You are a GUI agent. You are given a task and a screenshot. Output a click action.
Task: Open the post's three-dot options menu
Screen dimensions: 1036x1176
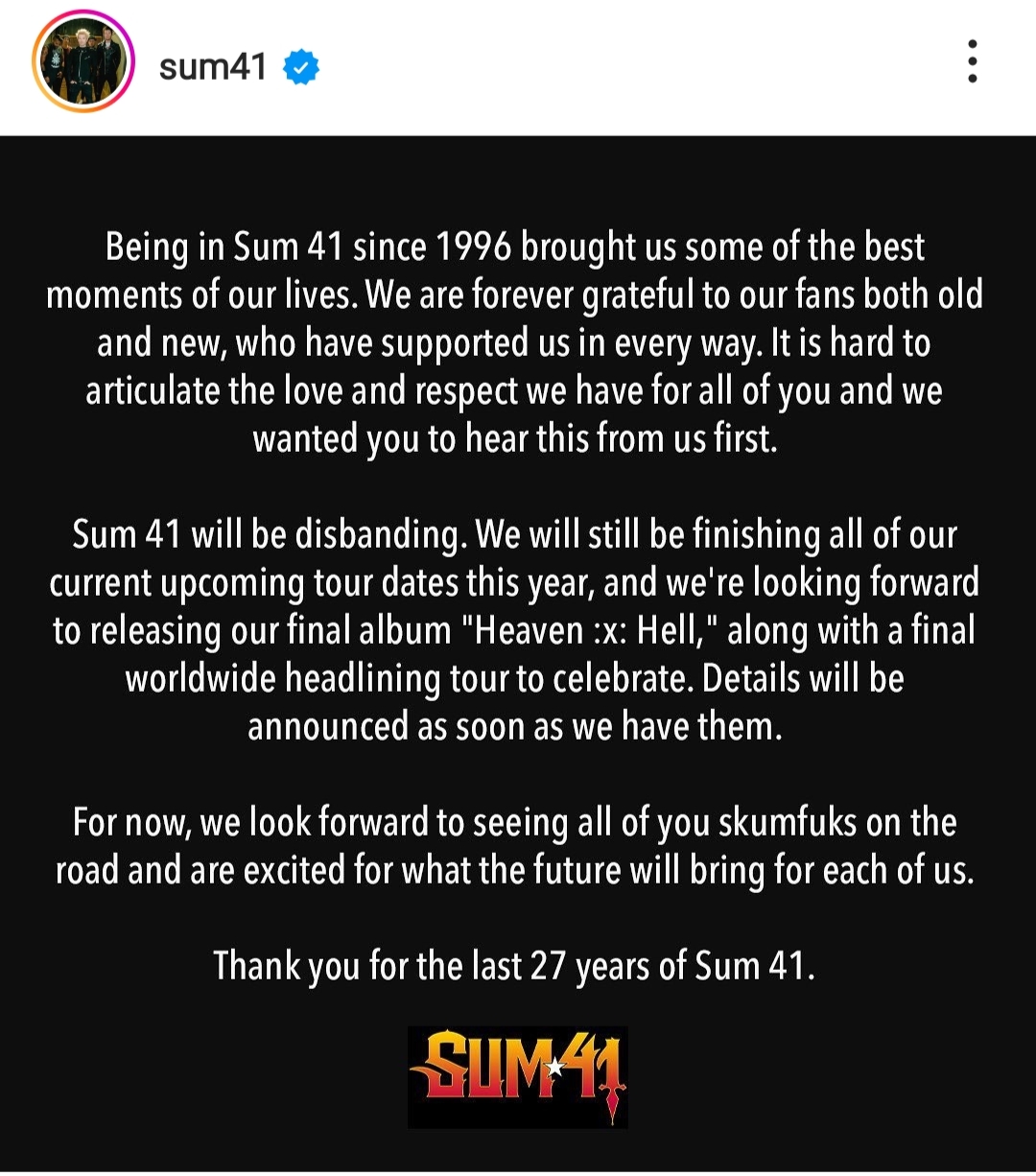[972, 61]
